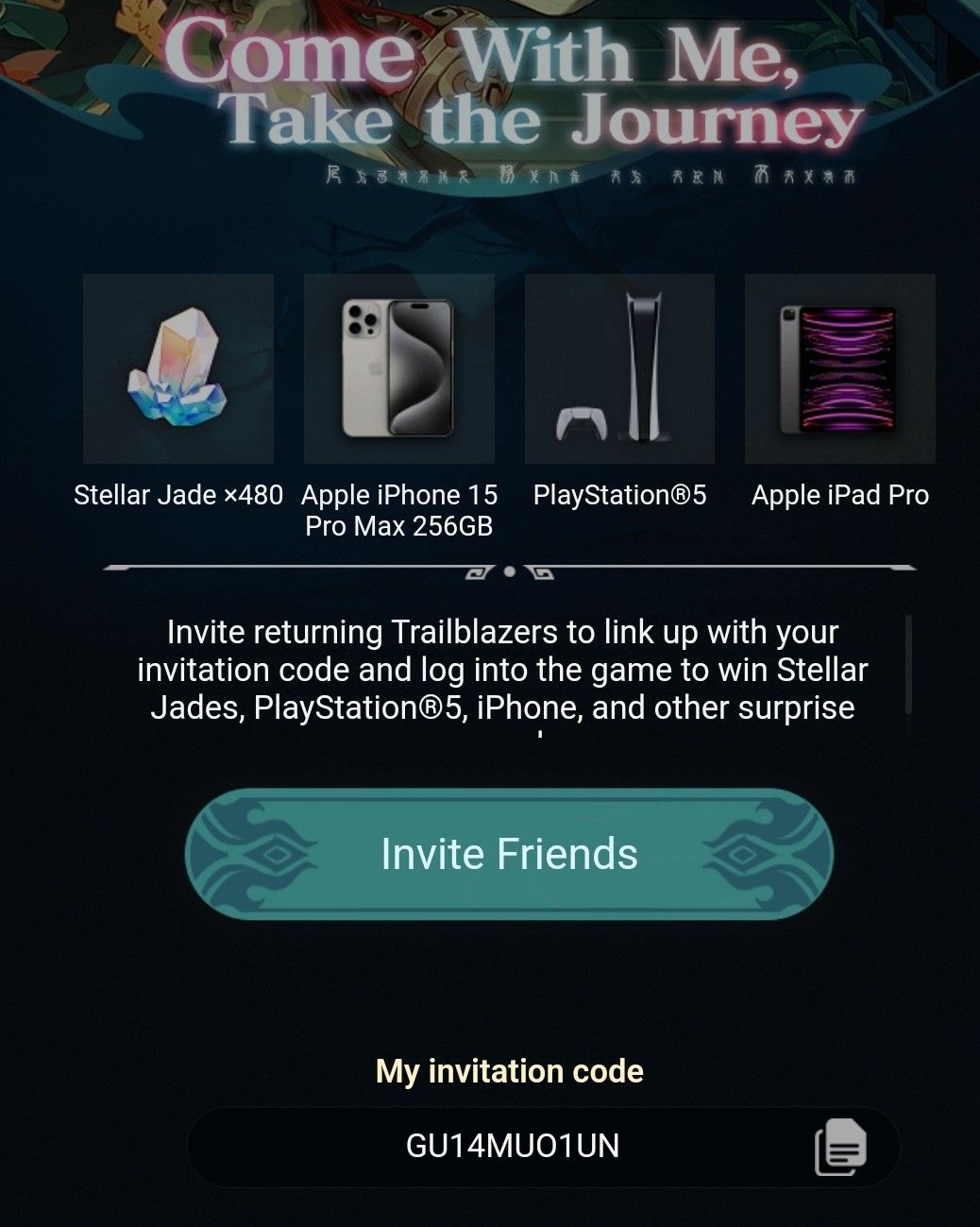Click the Come With Me, Take the Journey banner

coord(510,85)
